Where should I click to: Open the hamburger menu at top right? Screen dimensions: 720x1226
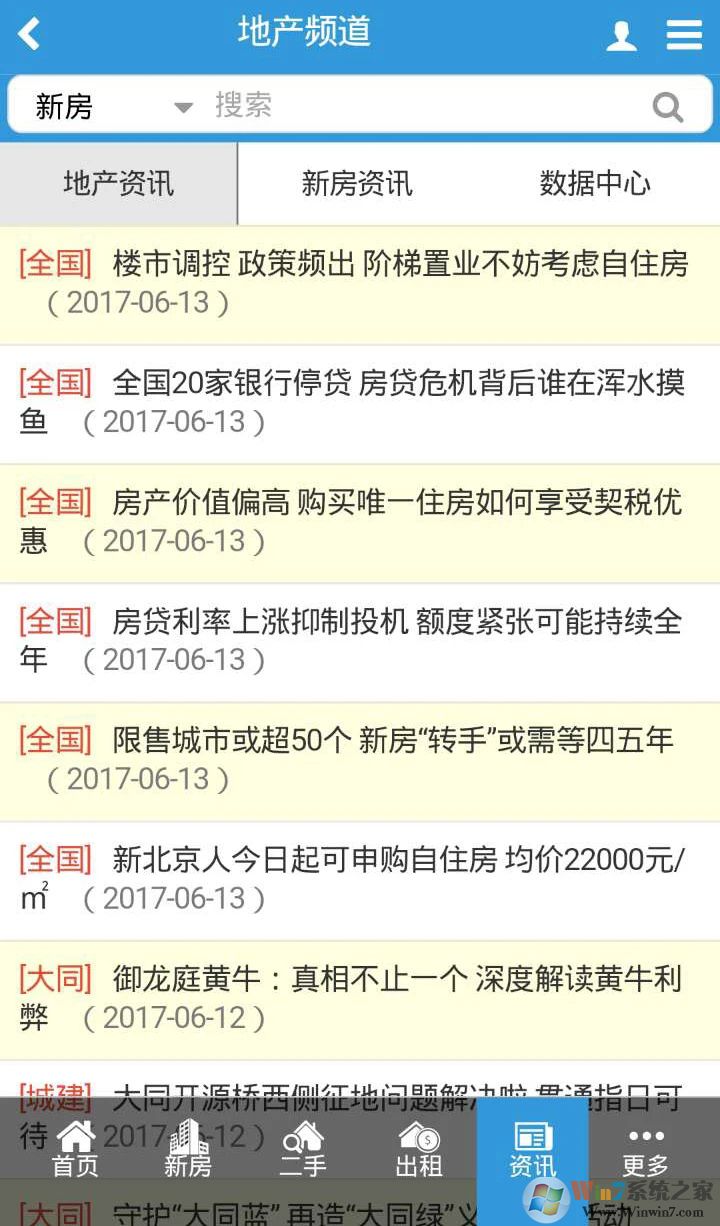pos(684,33)
